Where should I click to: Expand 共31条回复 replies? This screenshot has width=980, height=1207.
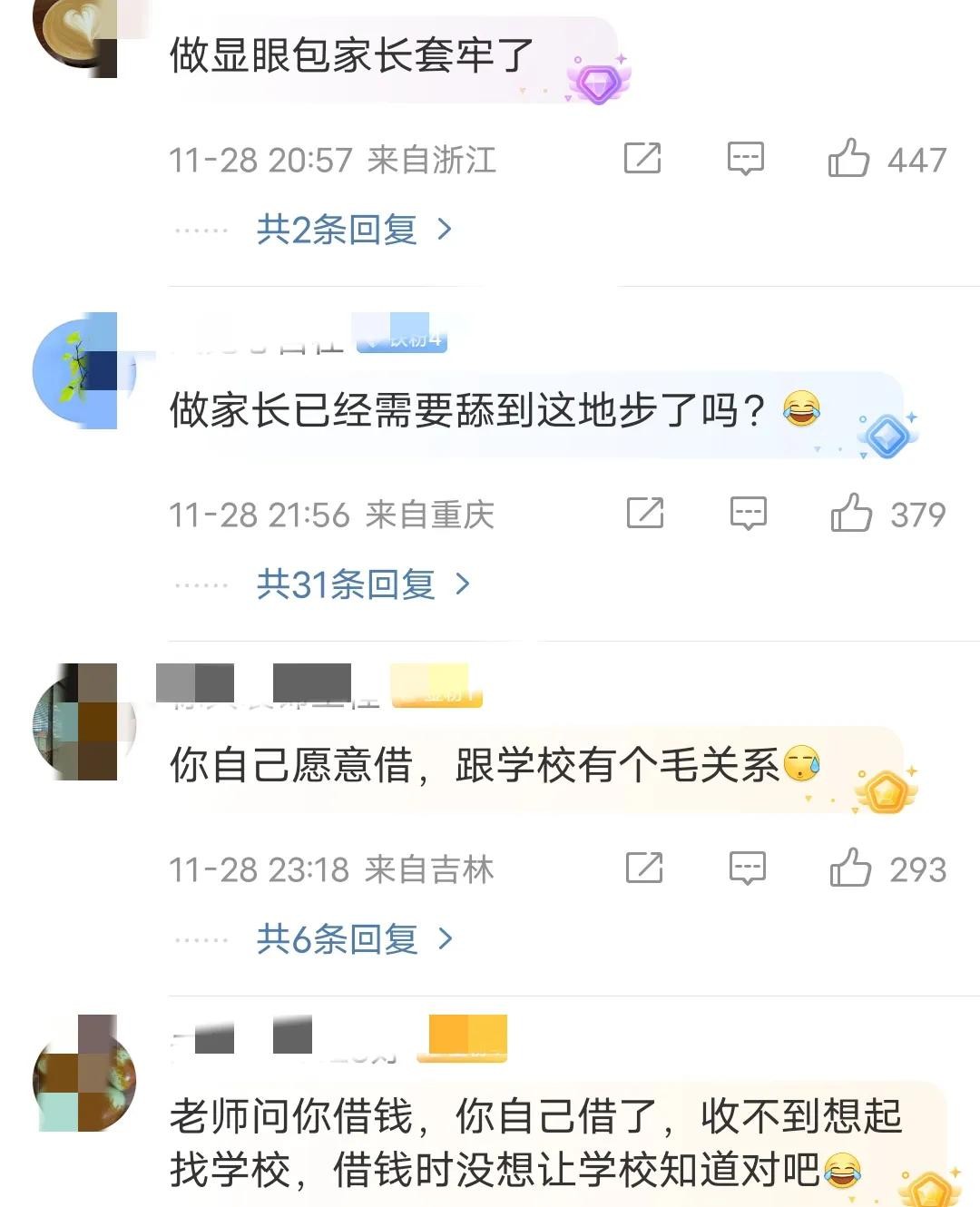pyautogui.click(x=362, y=584)
